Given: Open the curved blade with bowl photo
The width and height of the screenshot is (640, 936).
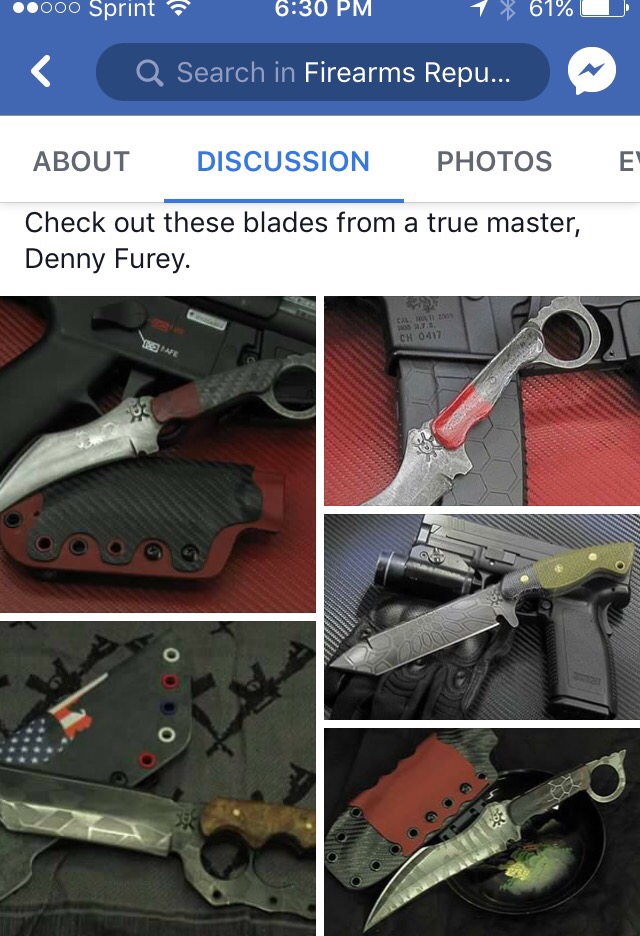Looking at the screenshot, I should 482,832.
